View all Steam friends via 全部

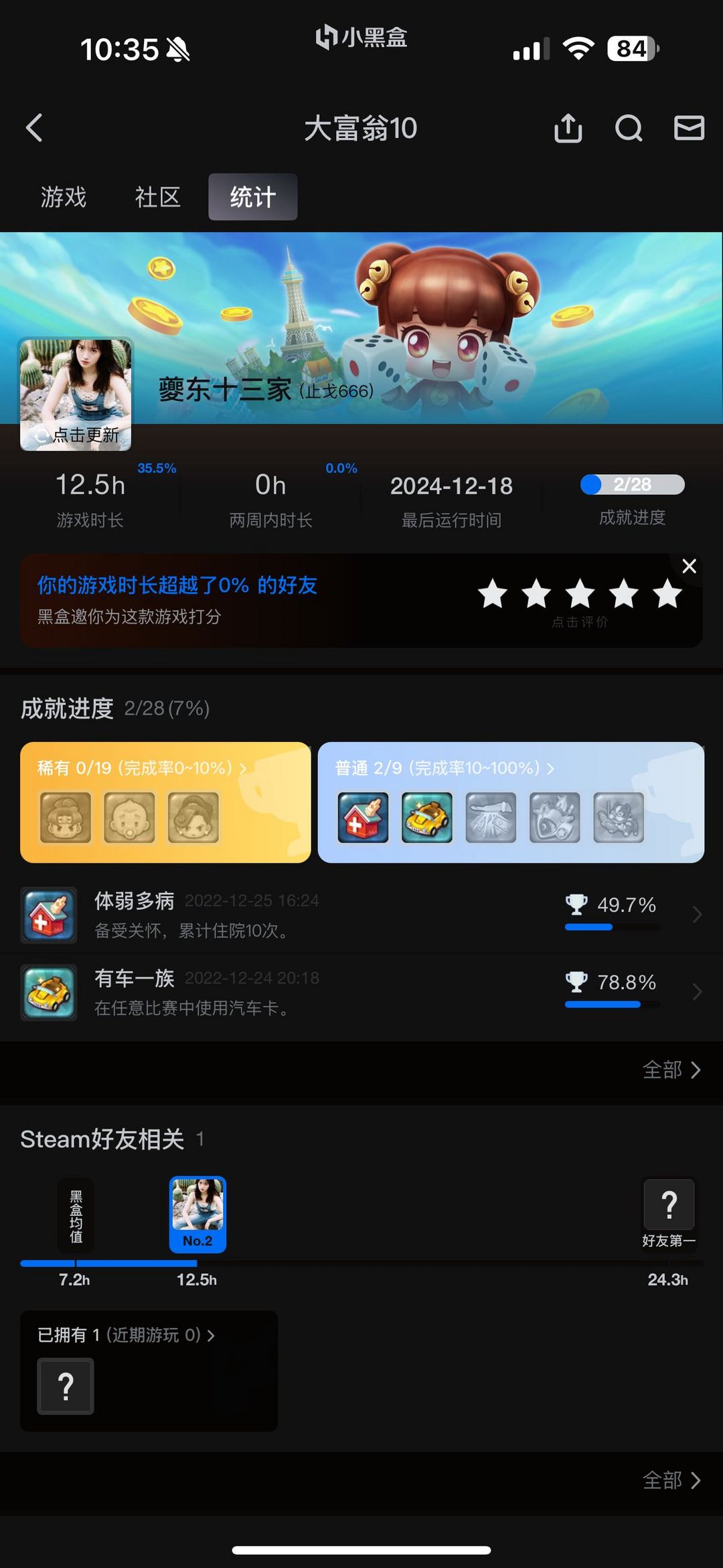[x=671, y=1480]
